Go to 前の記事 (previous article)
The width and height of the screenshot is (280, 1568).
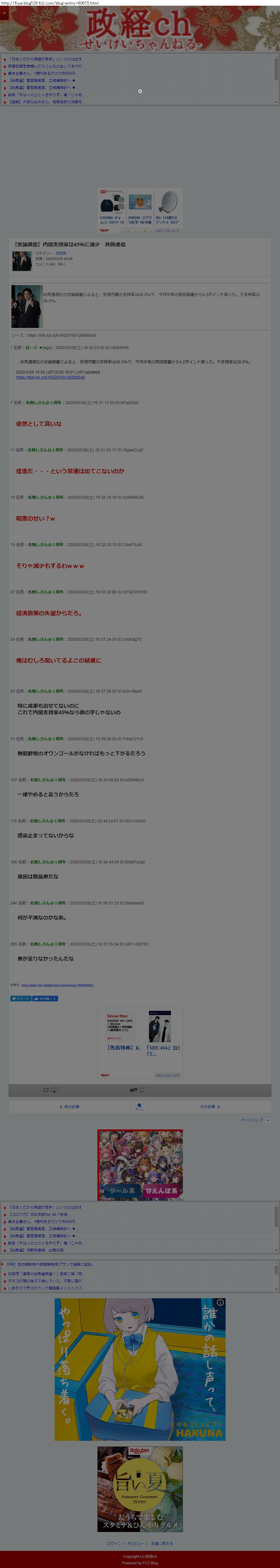tap(70, 1107)
